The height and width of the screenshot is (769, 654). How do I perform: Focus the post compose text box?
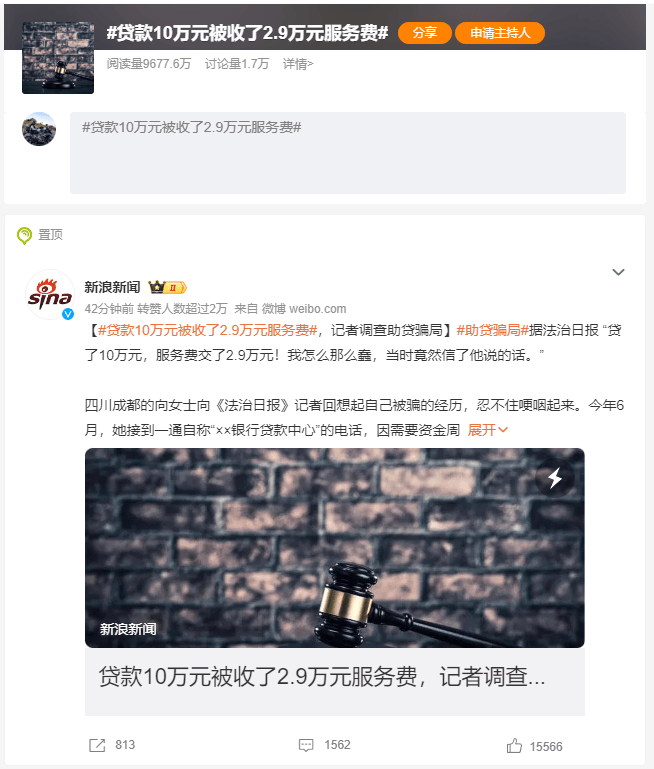point(347,153)
